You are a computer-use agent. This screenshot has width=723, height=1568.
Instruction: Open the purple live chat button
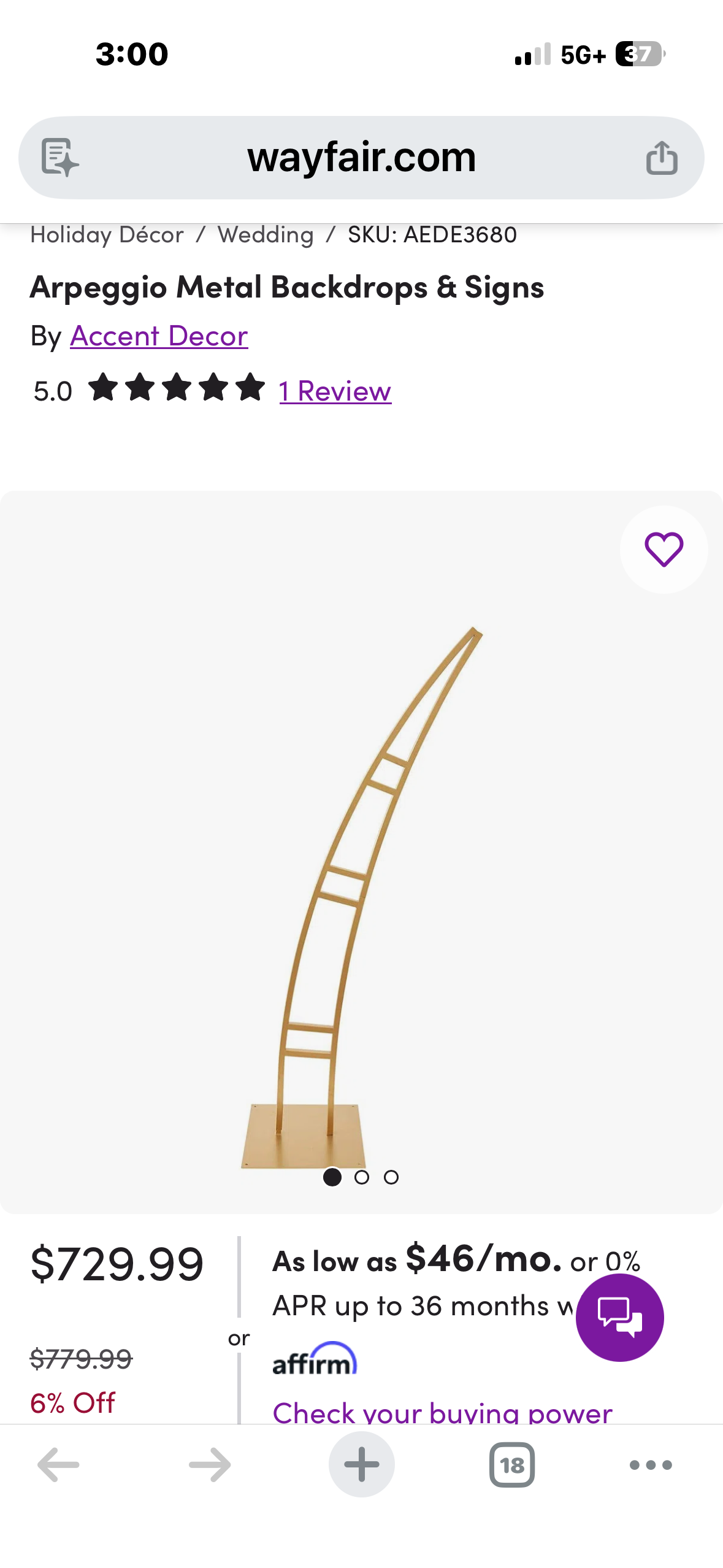(619, 1317)
